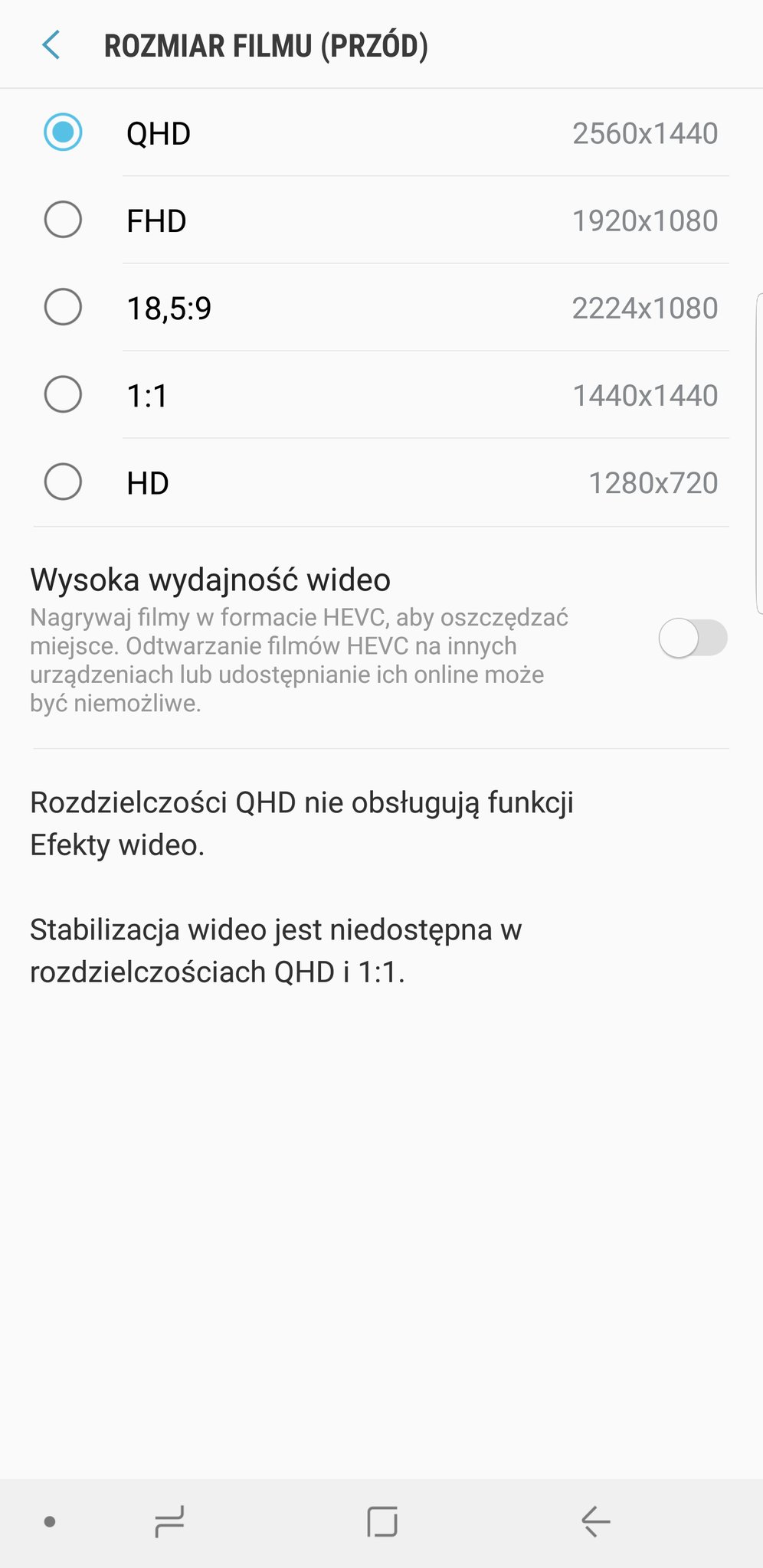Tap the system home button
The height and width of the screenshot is (1568, 763).
pos(381,1521)
